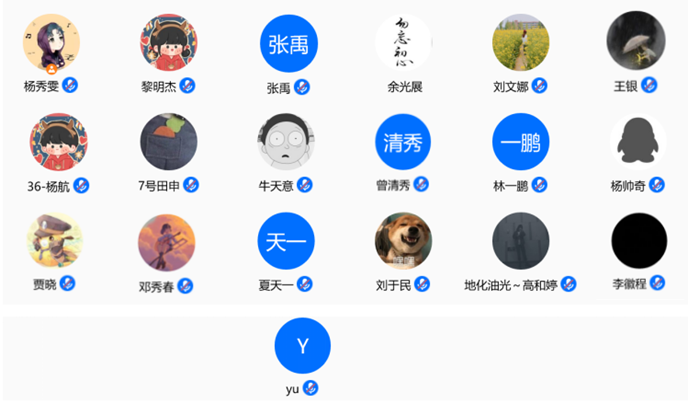Tap 夏天一's avatar tile
The width and height of the screenshot is (688, 404).
click(x=286, y=242)
